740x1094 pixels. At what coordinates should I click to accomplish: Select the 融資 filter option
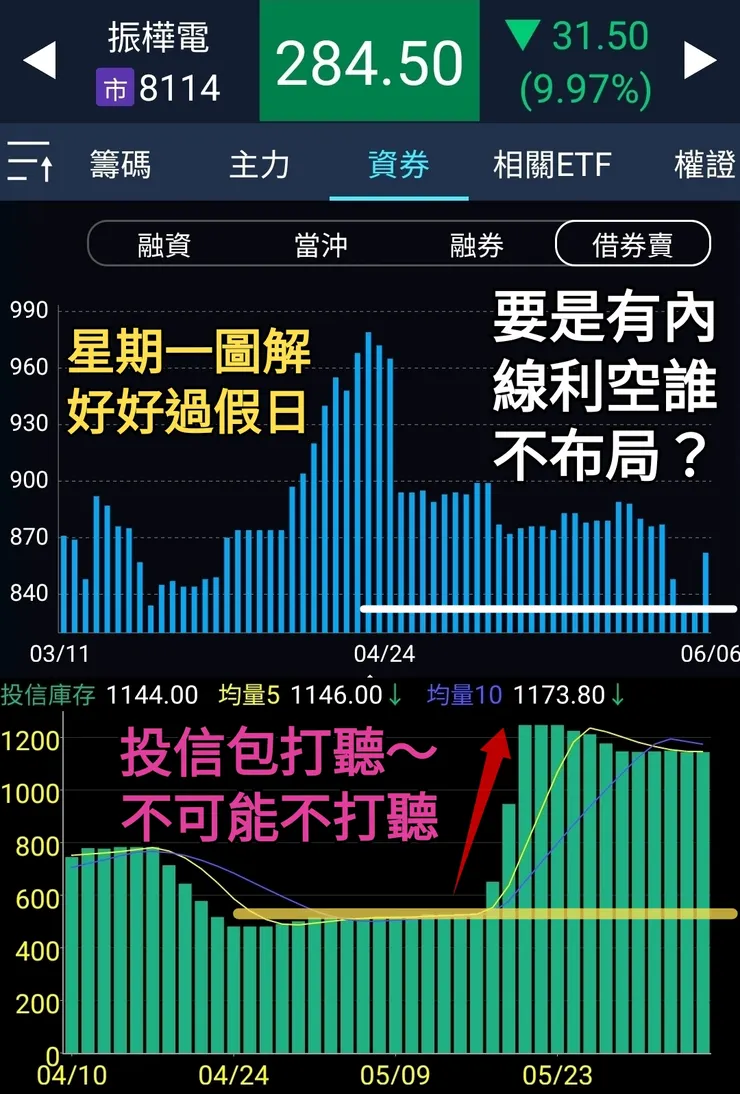pos(165,243)
